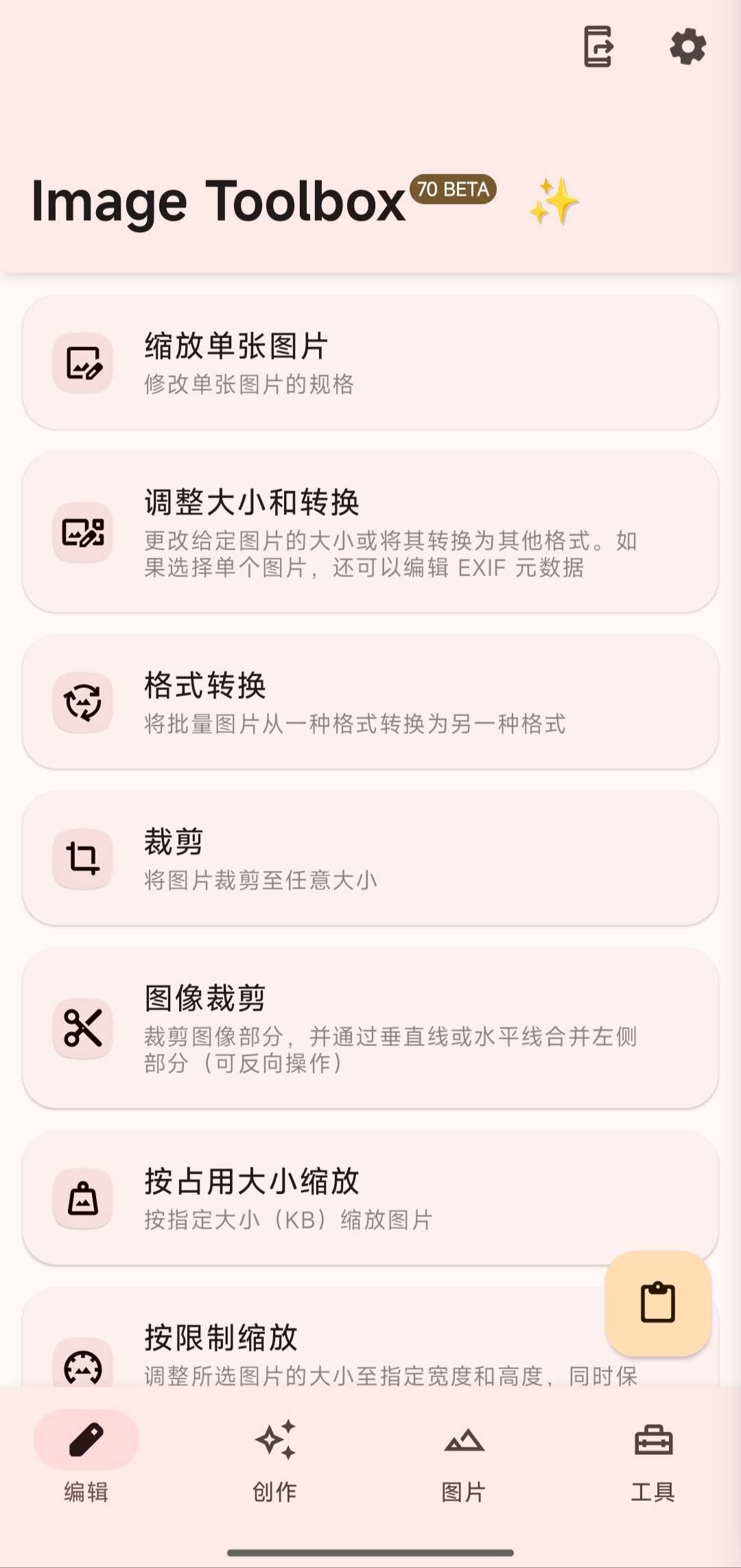Viewport: 741px width, 1568px height.
Task: Open 调整大小和转换 card
Action: click(x=370, y=532)
